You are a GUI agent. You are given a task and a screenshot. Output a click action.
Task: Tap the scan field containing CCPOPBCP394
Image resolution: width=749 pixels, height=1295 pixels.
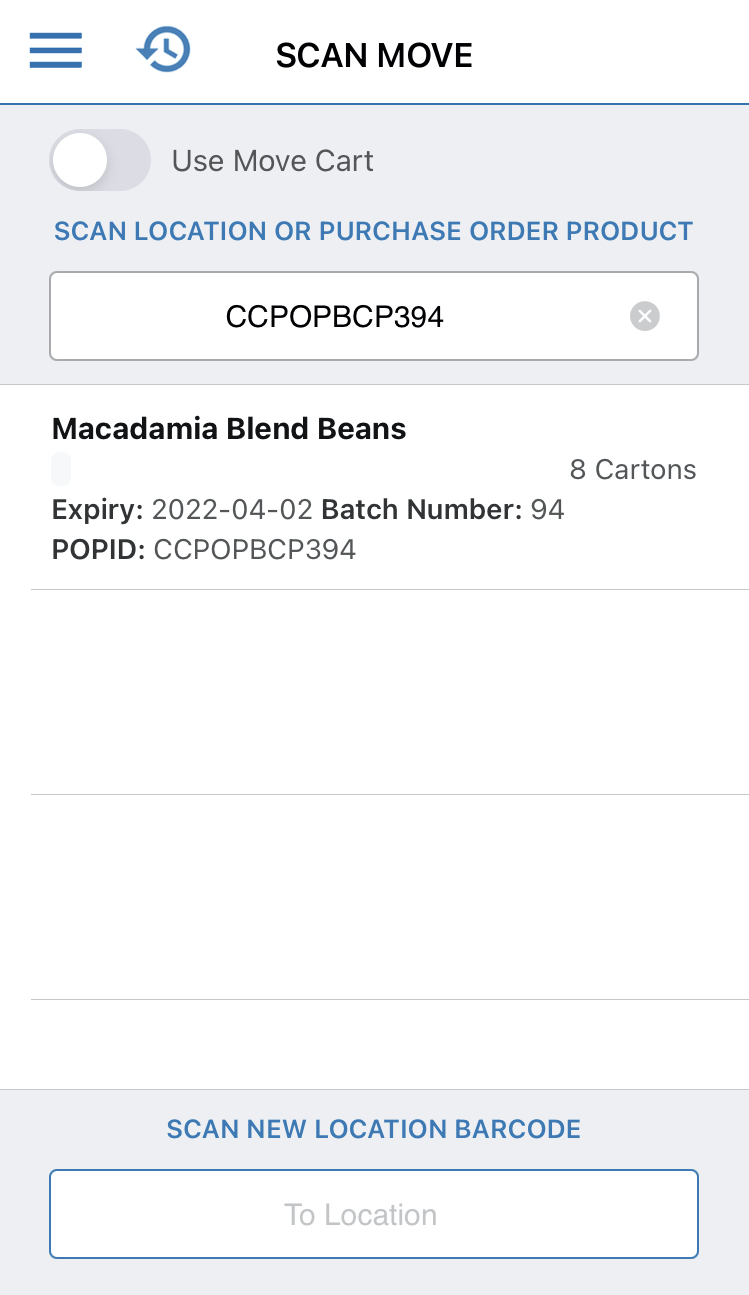tap(335, 317)
